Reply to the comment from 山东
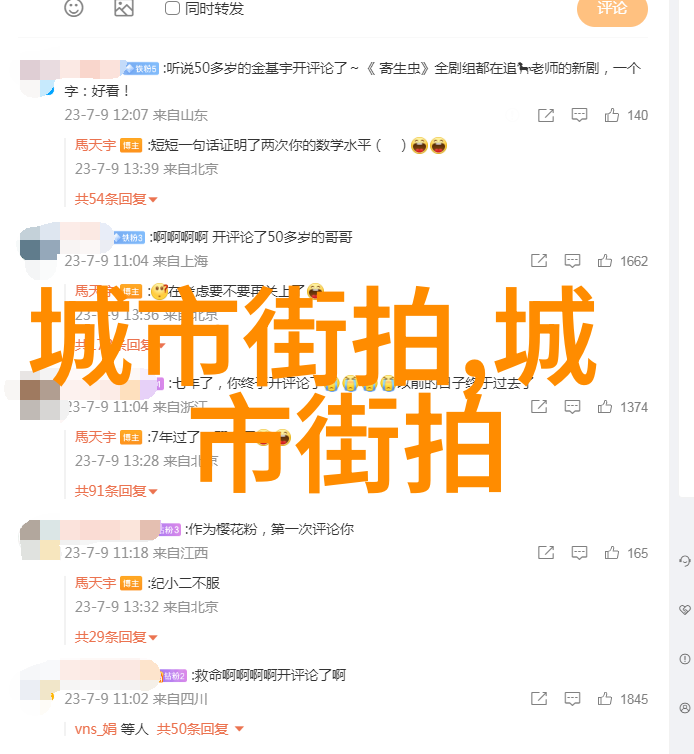 pos(579,115)
